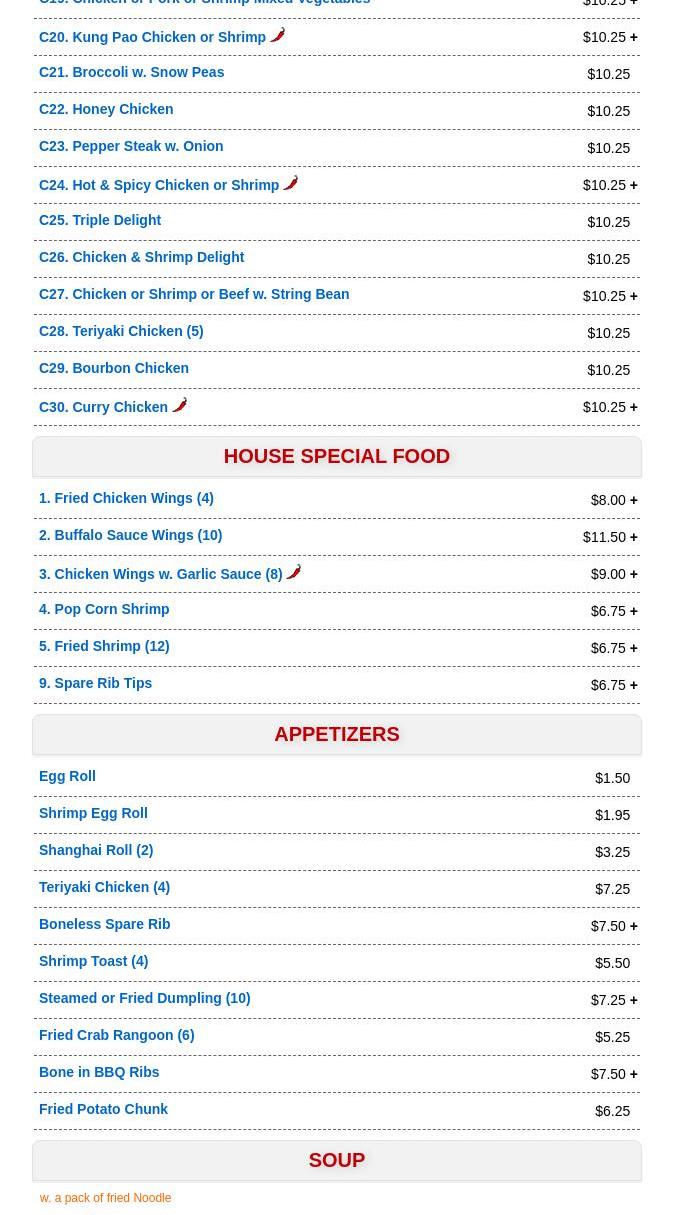
Task: Choose C29. Bourbon Chicken
Action: point(113,369)
